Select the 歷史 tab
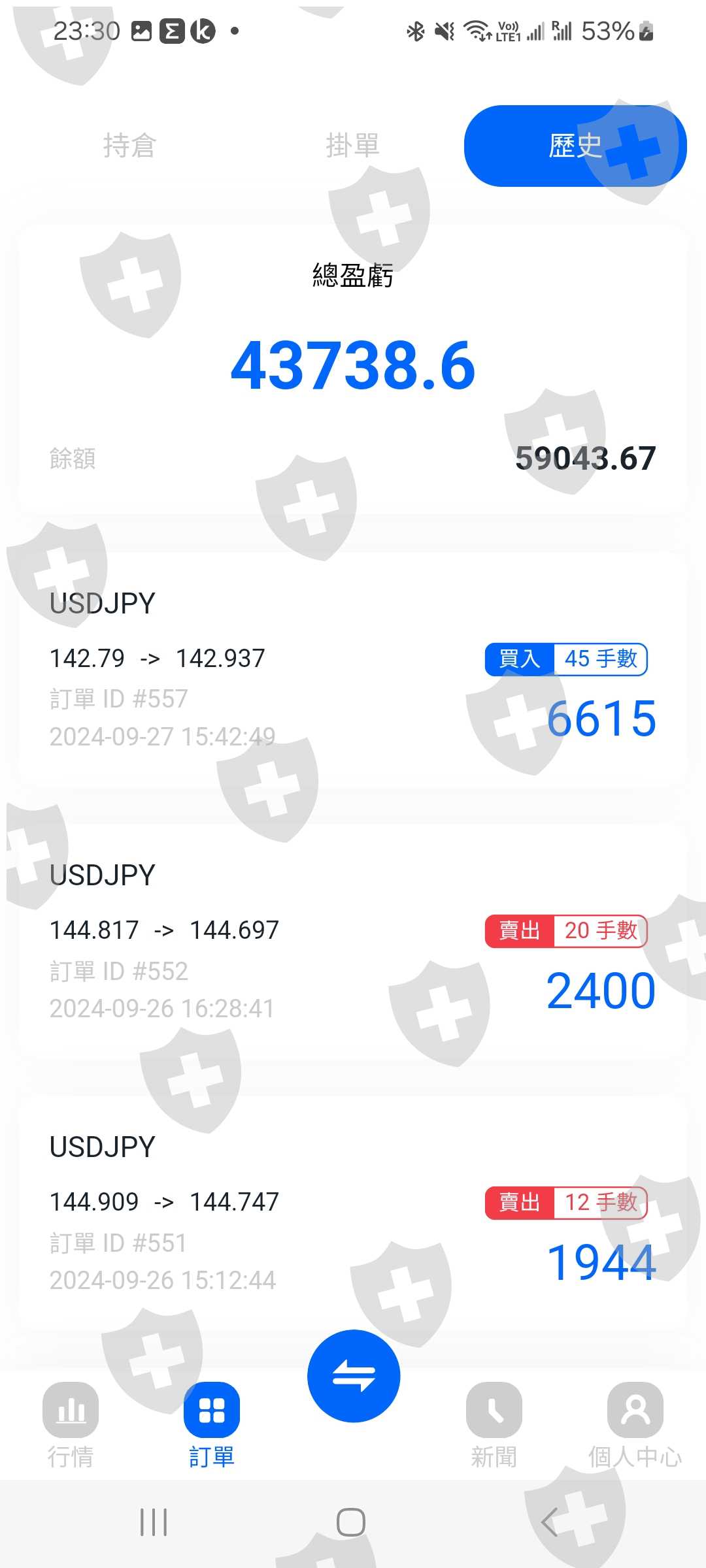 (x=575, y=146)
